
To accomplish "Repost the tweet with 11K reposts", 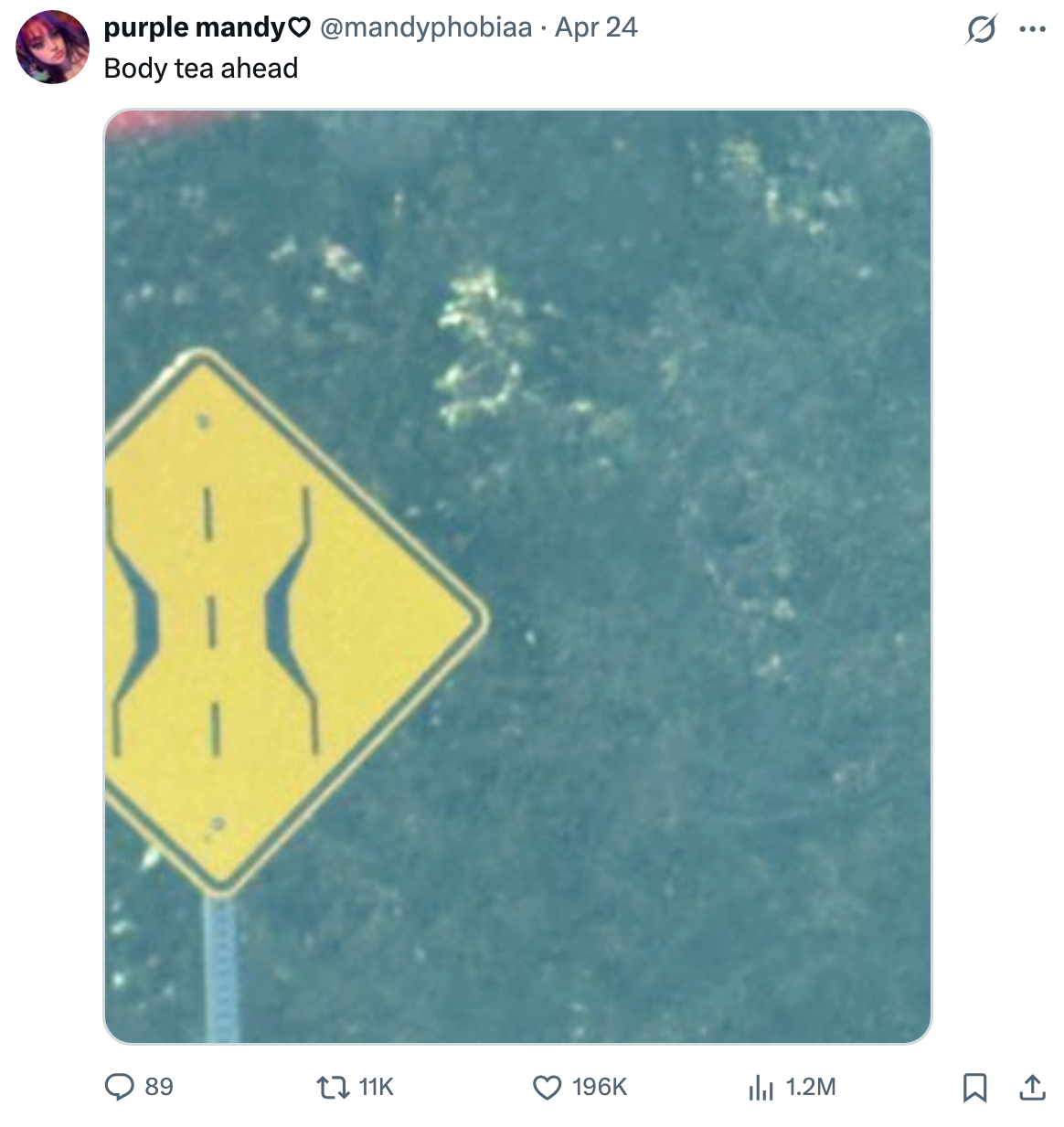I will click(x=330, y=1086).
